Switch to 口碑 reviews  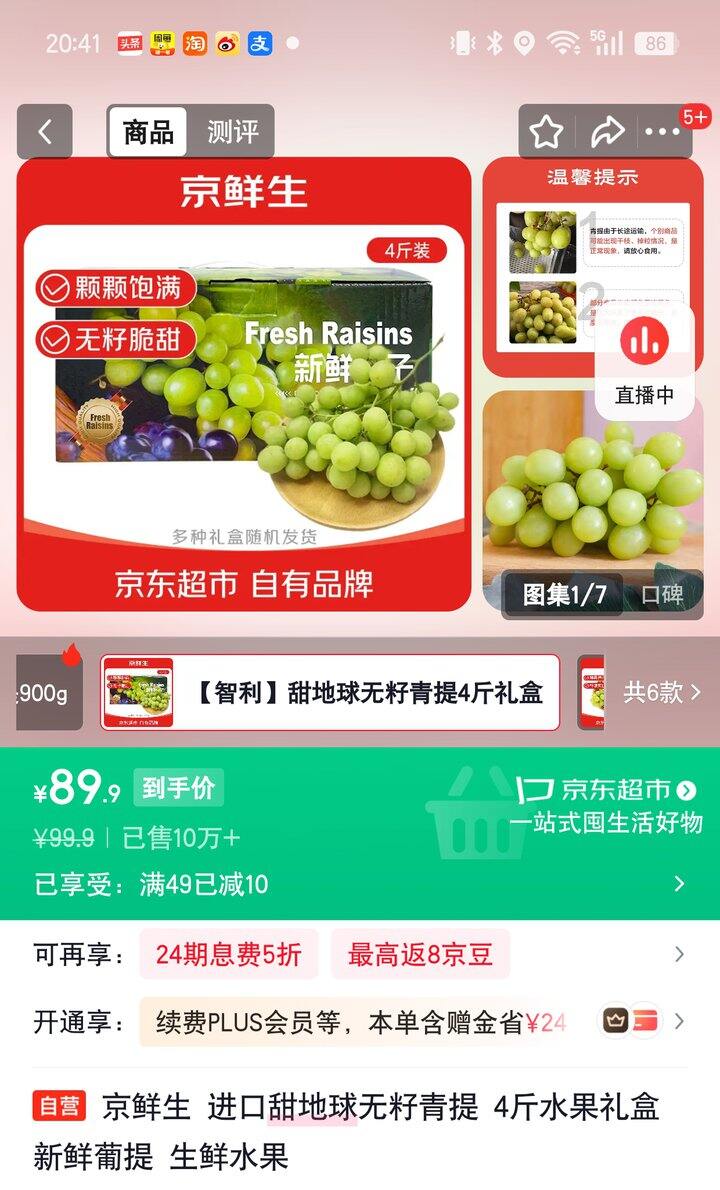click(662, 595)
